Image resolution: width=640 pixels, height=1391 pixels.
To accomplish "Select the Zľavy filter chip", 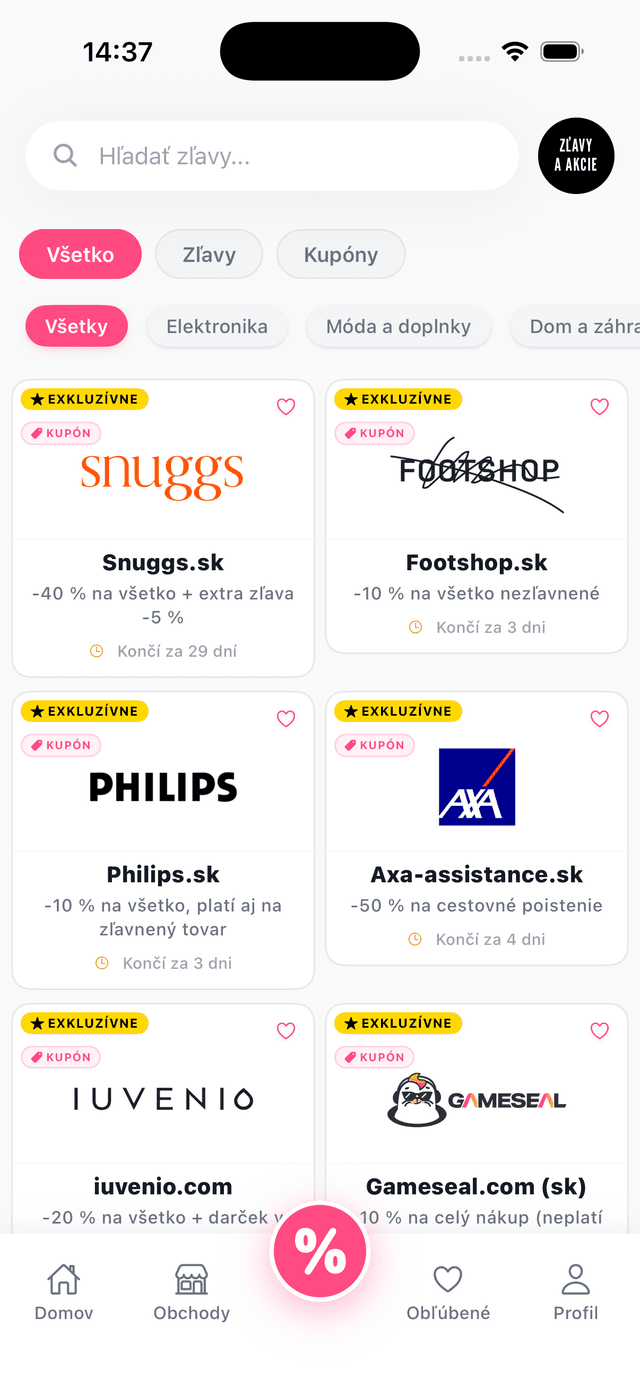I will (209, 254).
